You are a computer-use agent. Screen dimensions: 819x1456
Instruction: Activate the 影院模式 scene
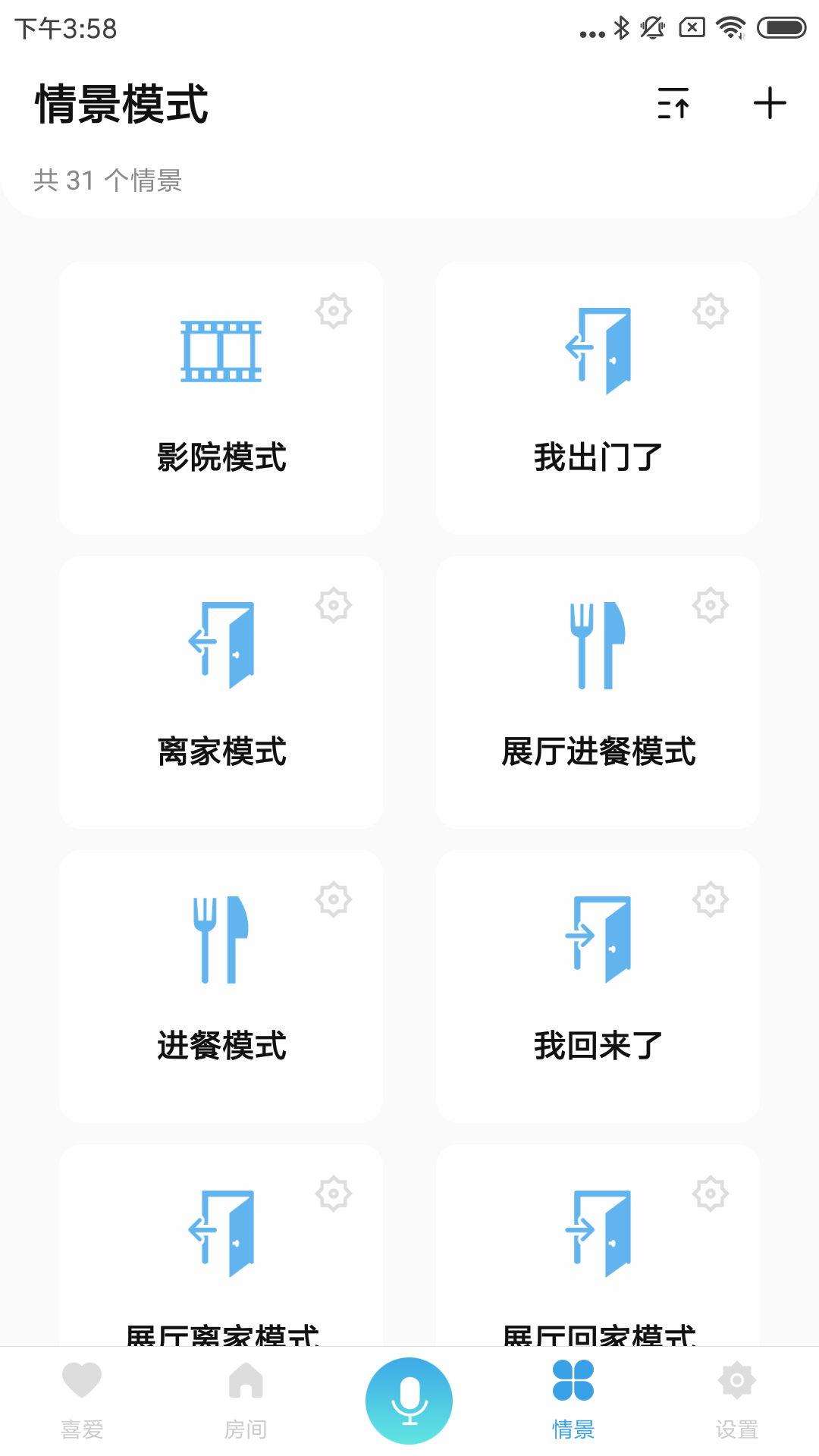click(x=221, y=398)
